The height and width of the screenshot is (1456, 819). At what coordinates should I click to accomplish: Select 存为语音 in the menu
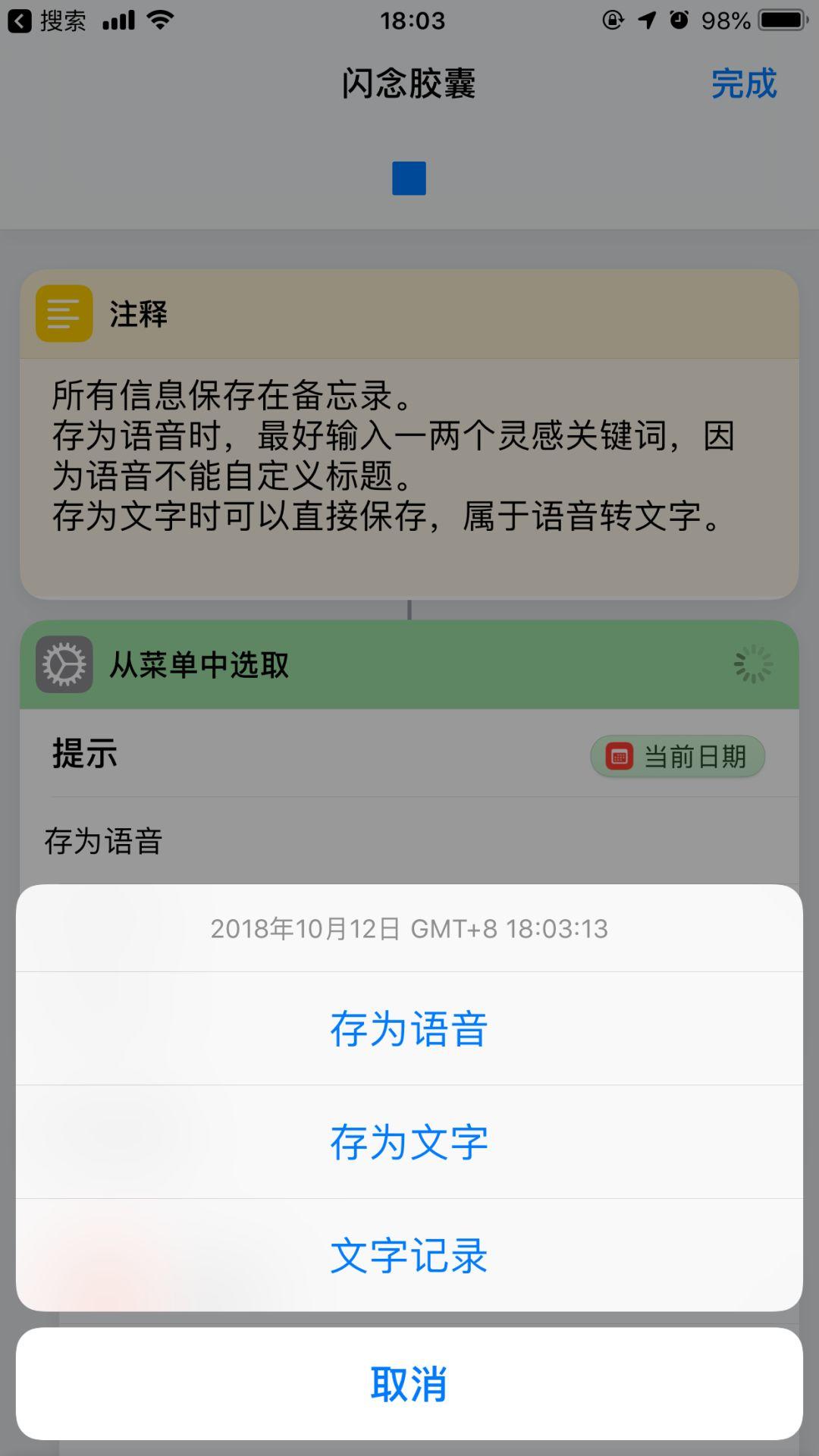409,1028
